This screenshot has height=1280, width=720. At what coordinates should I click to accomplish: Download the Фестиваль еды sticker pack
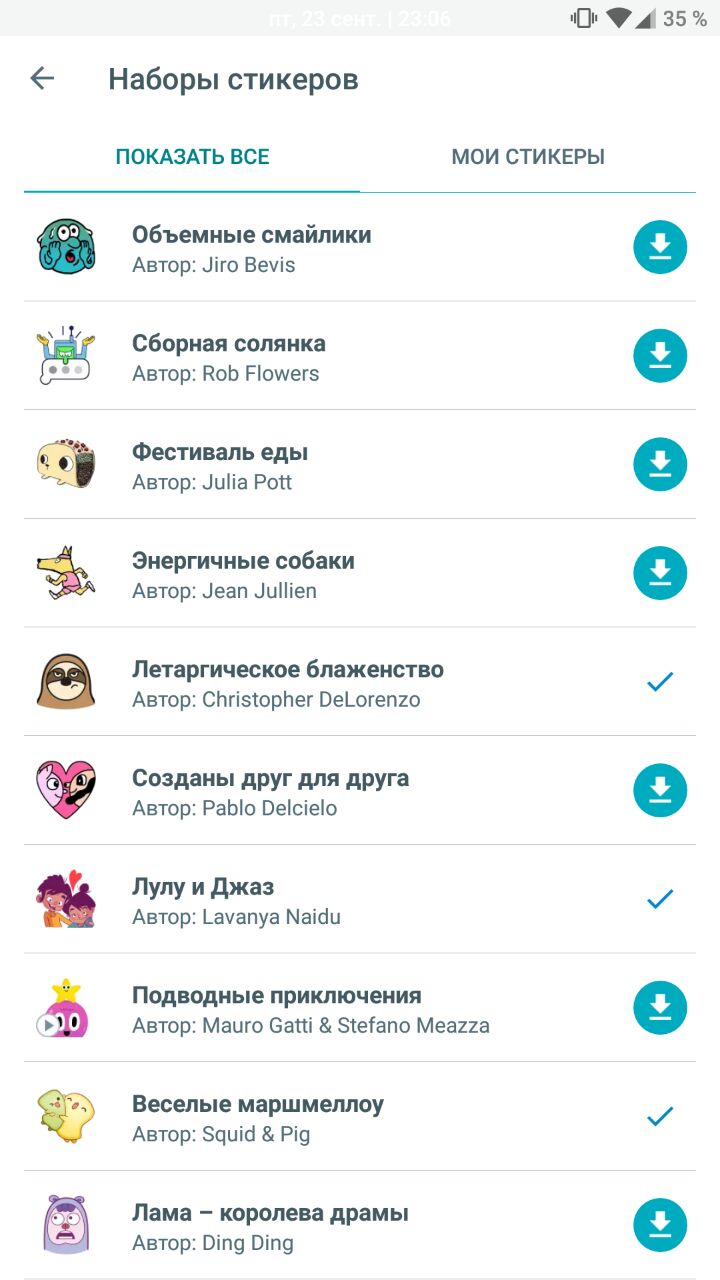[x=660, y=465]
